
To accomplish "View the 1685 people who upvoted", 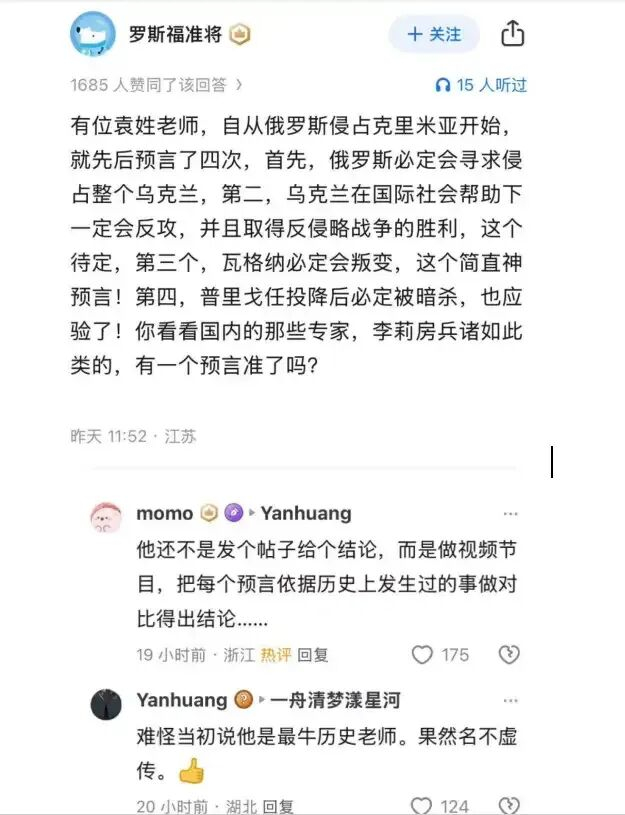I will pyautogui.click(x=156, y=85).
